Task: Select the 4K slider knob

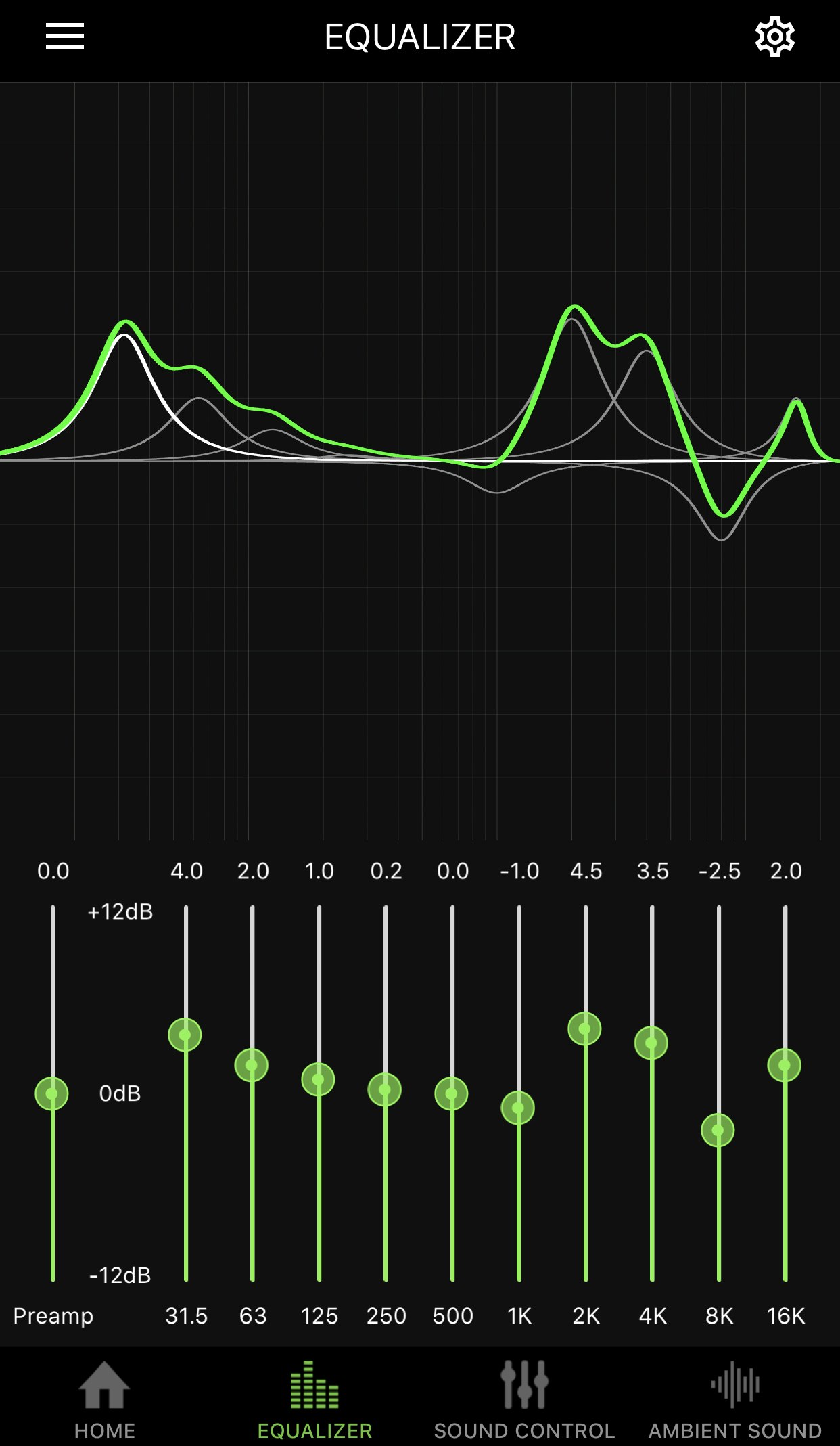Action: (651, 1043)
